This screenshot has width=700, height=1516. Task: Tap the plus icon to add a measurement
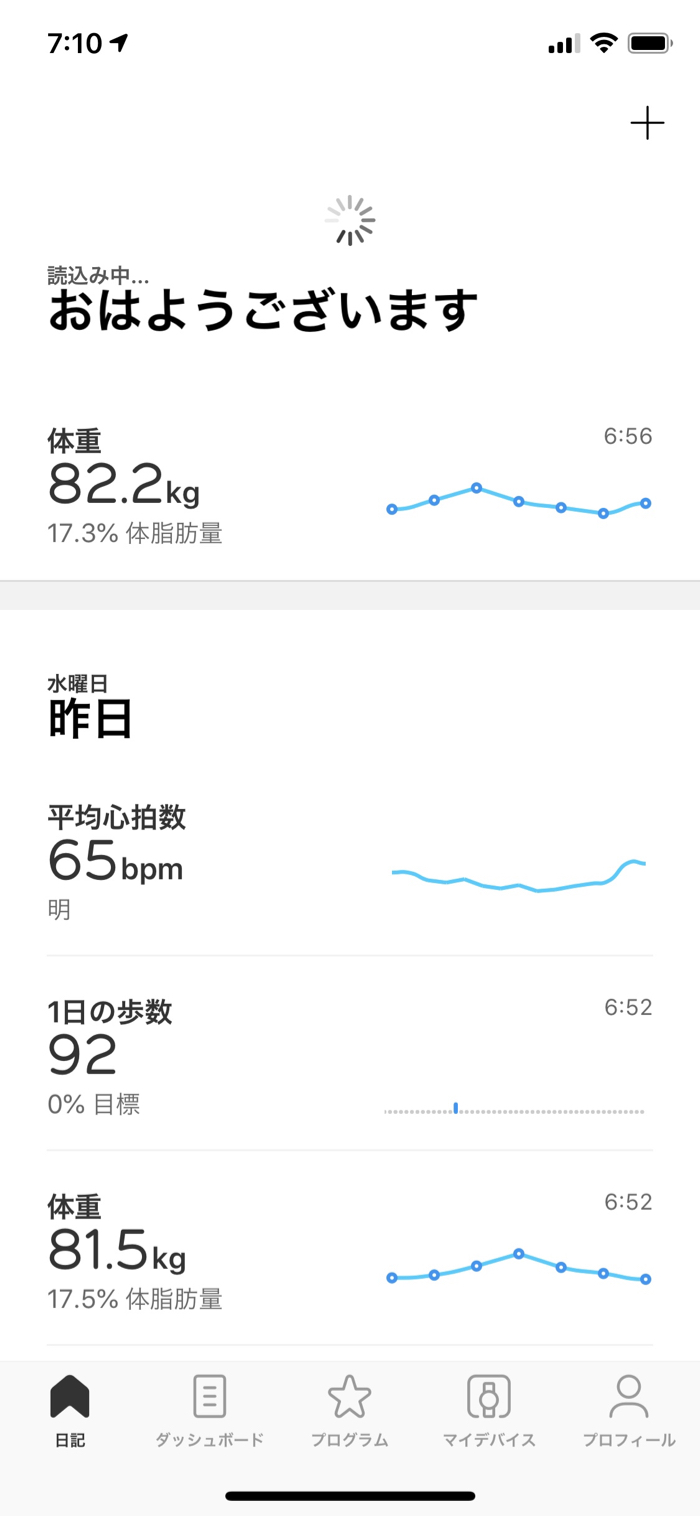coord(647,124)
